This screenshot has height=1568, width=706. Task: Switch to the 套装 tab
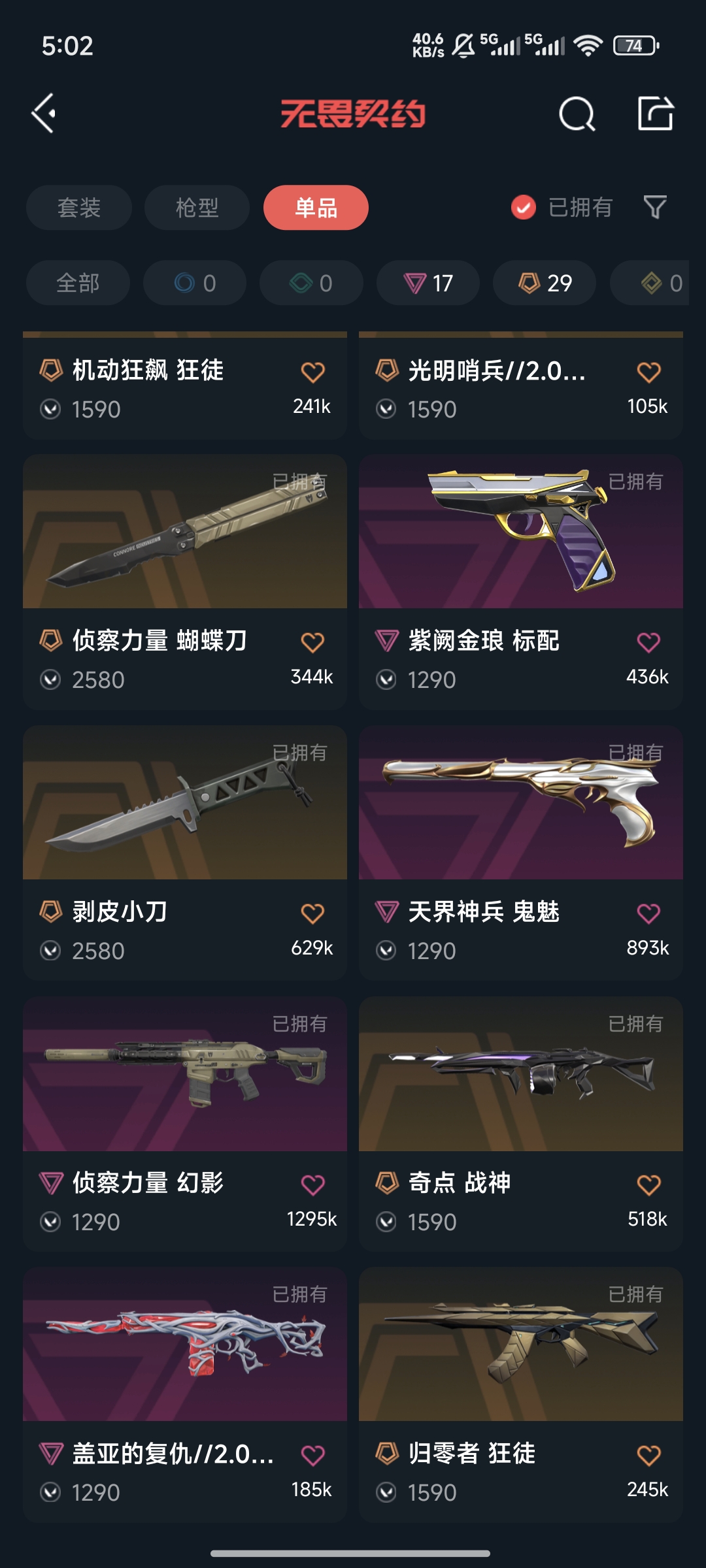pyautogui.click(x=79, y=208)
